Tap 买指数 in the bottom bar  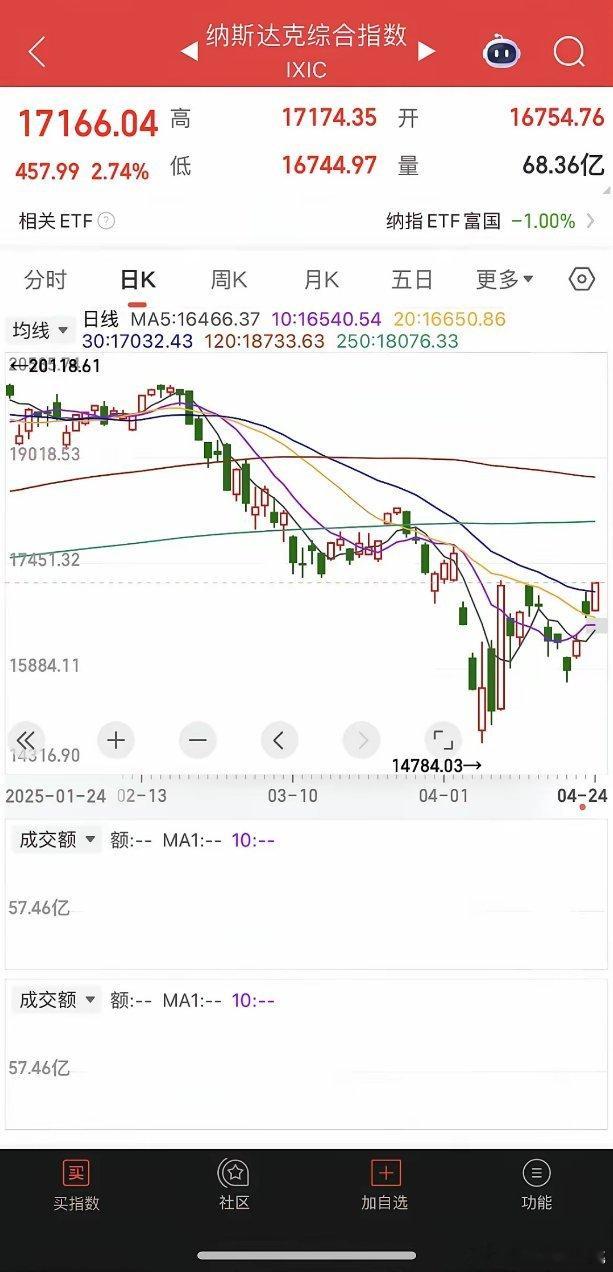tap(76, 1185)
